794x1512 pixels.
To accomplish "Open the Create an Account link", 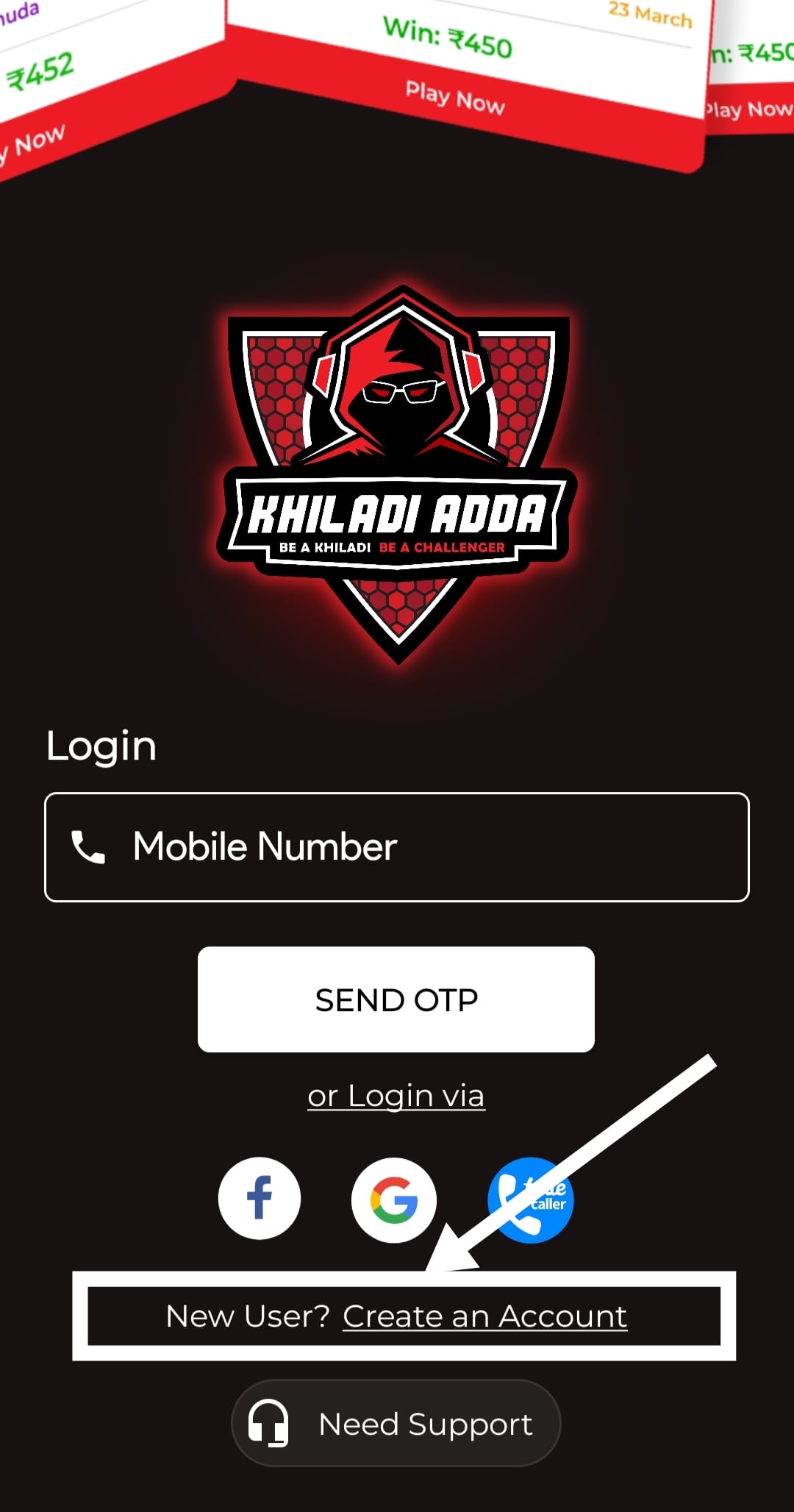I will pos(484,1316).
